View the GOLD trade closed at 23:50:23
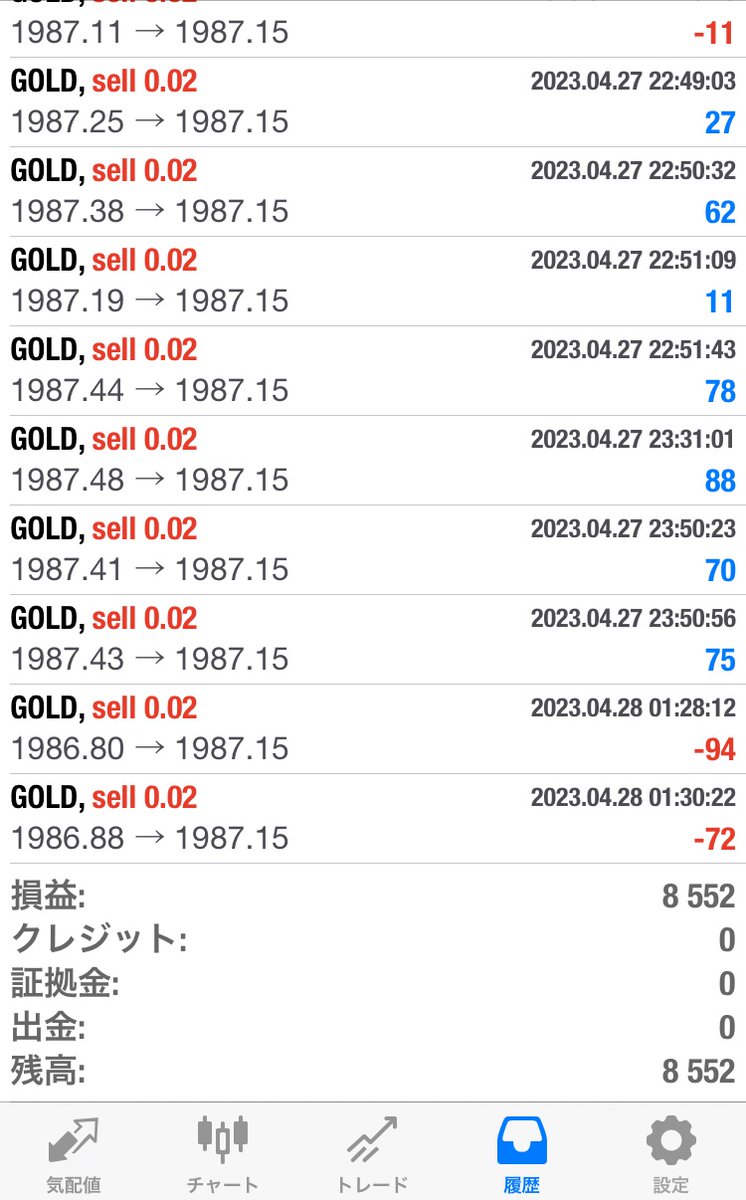 click(x=373, y=549)
